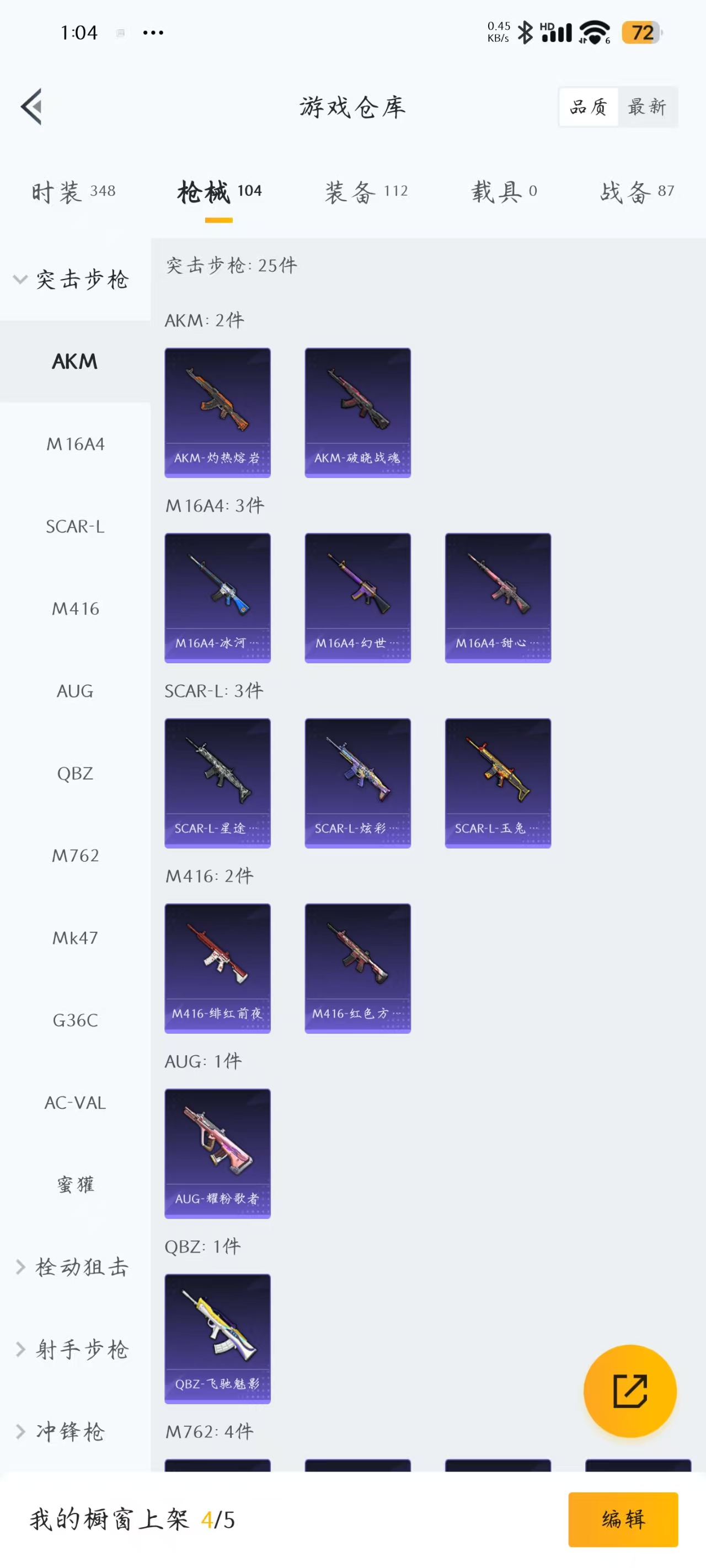Select SCAR-L in the side list
The width and height of the screenshot is (706, 1568).
[x=75, y=526]
